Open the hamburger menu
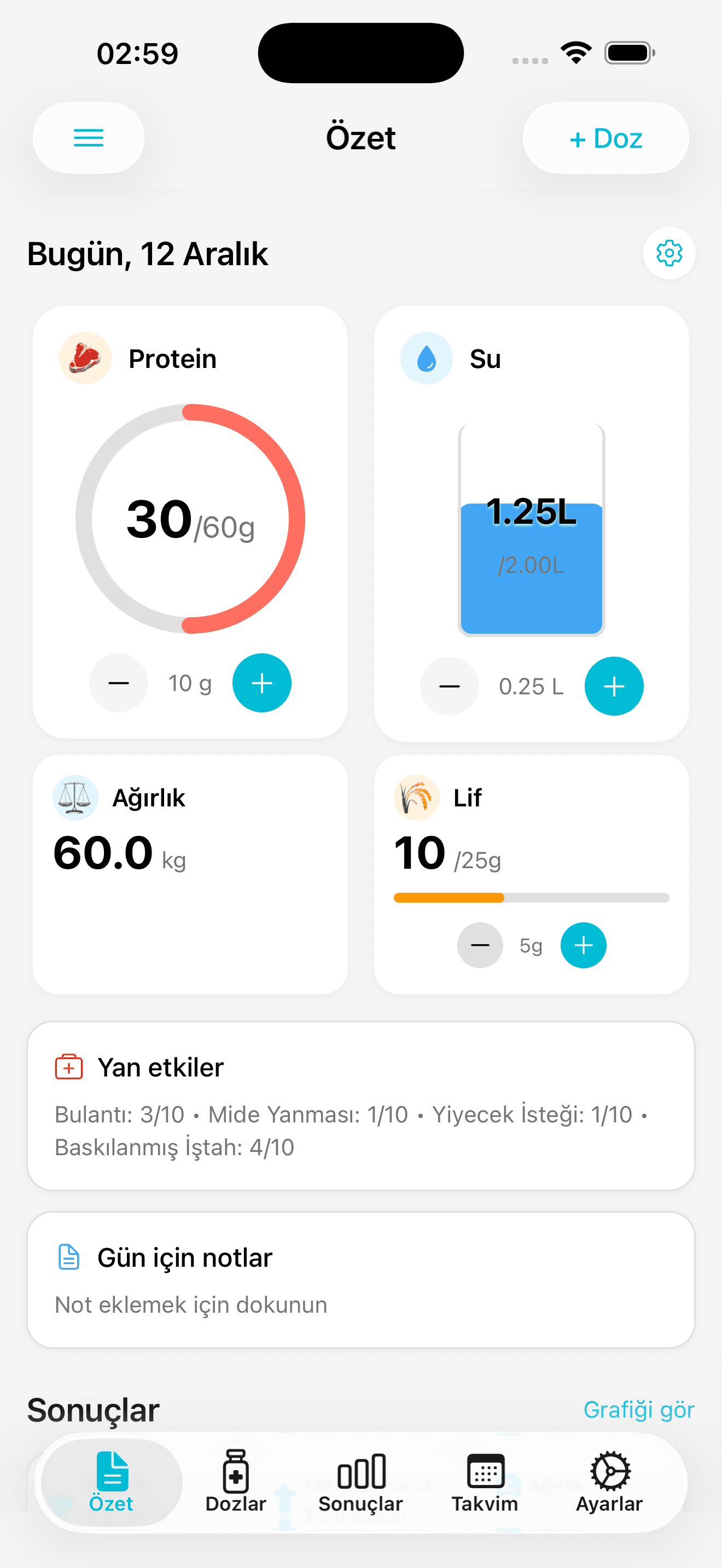Viewport: 722px width, 1568px height. [x=88, y=138]
